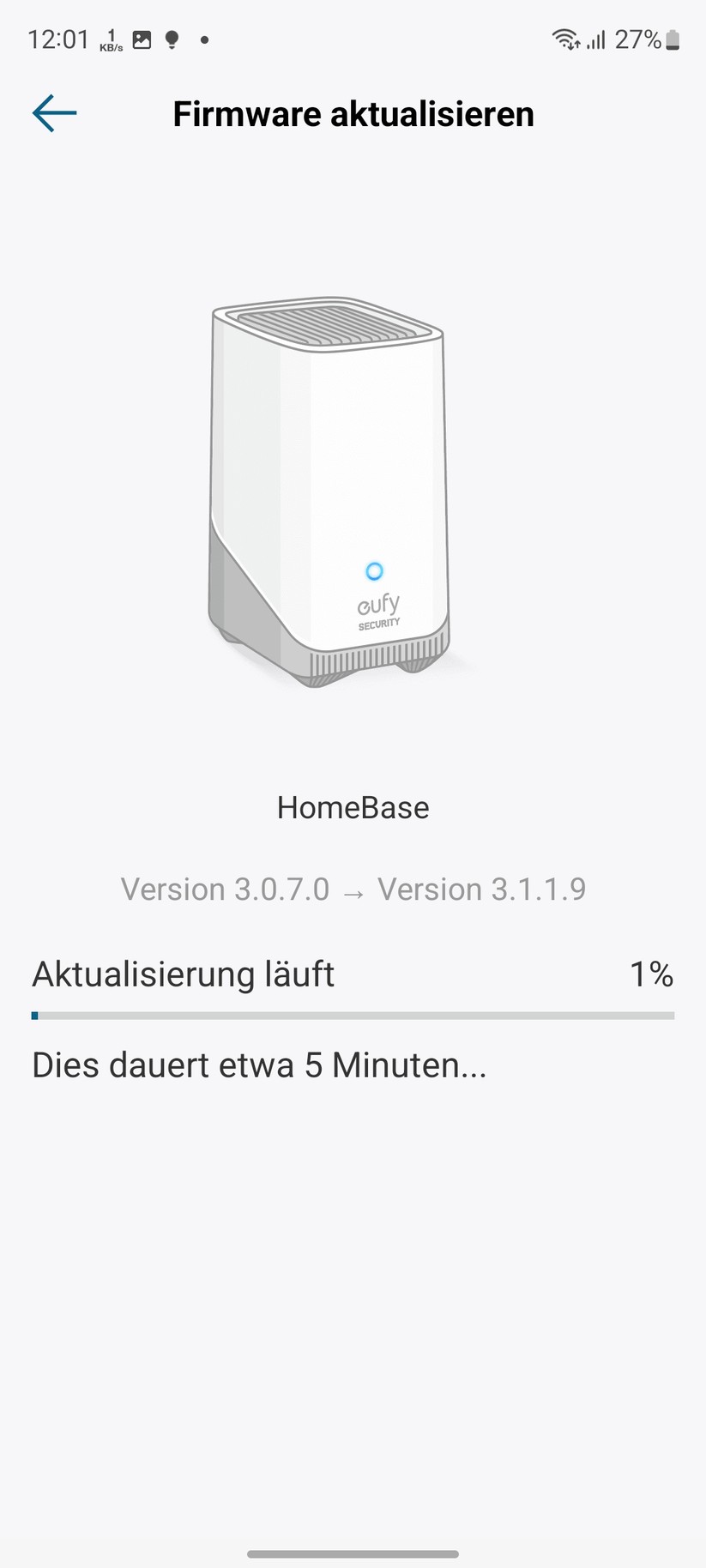Click the dot notification indicator in the status bar
Image resolution: width=706 pixels, height=1568 pixels.
pyautogui.click(x=203, y=39)
